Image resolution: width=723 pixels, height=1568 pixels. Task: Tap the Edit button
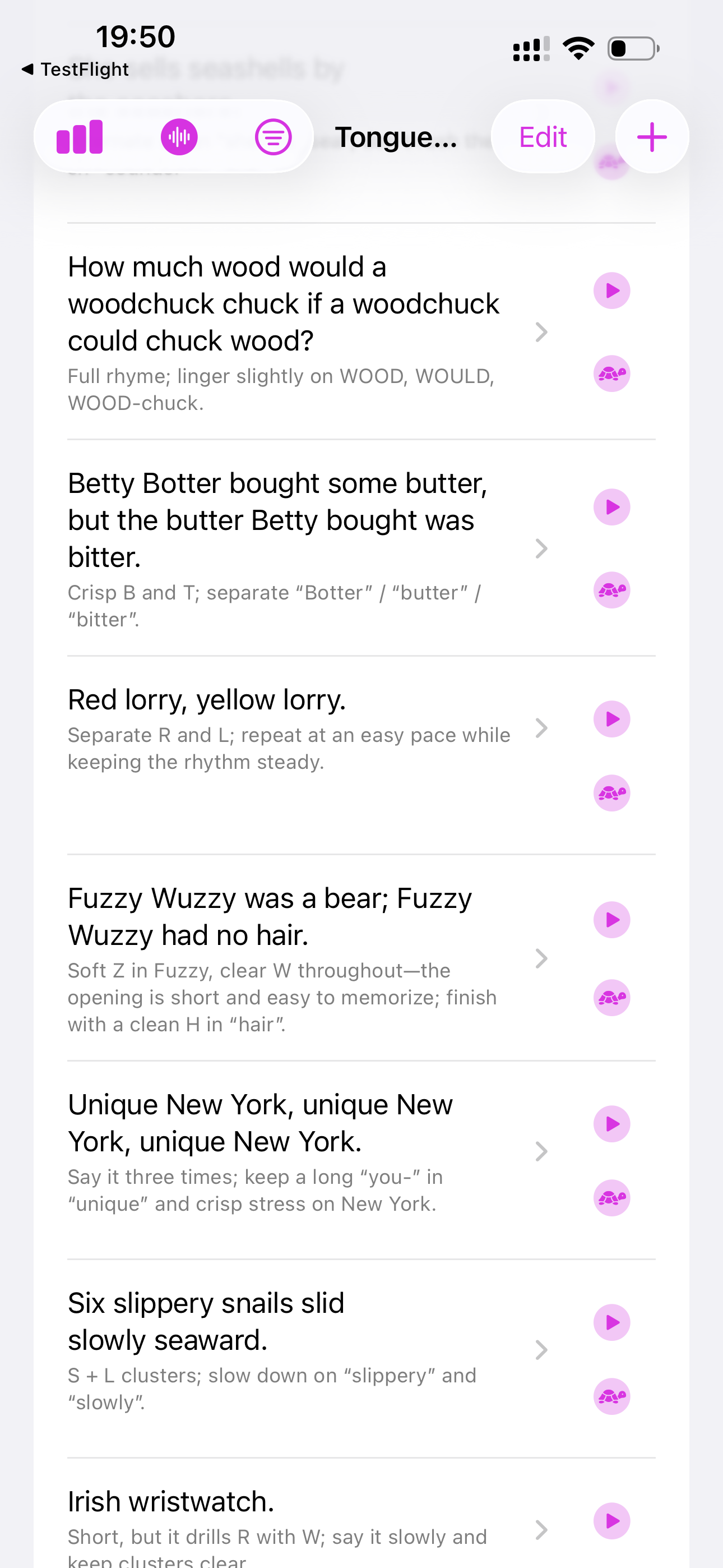(543, 136)
